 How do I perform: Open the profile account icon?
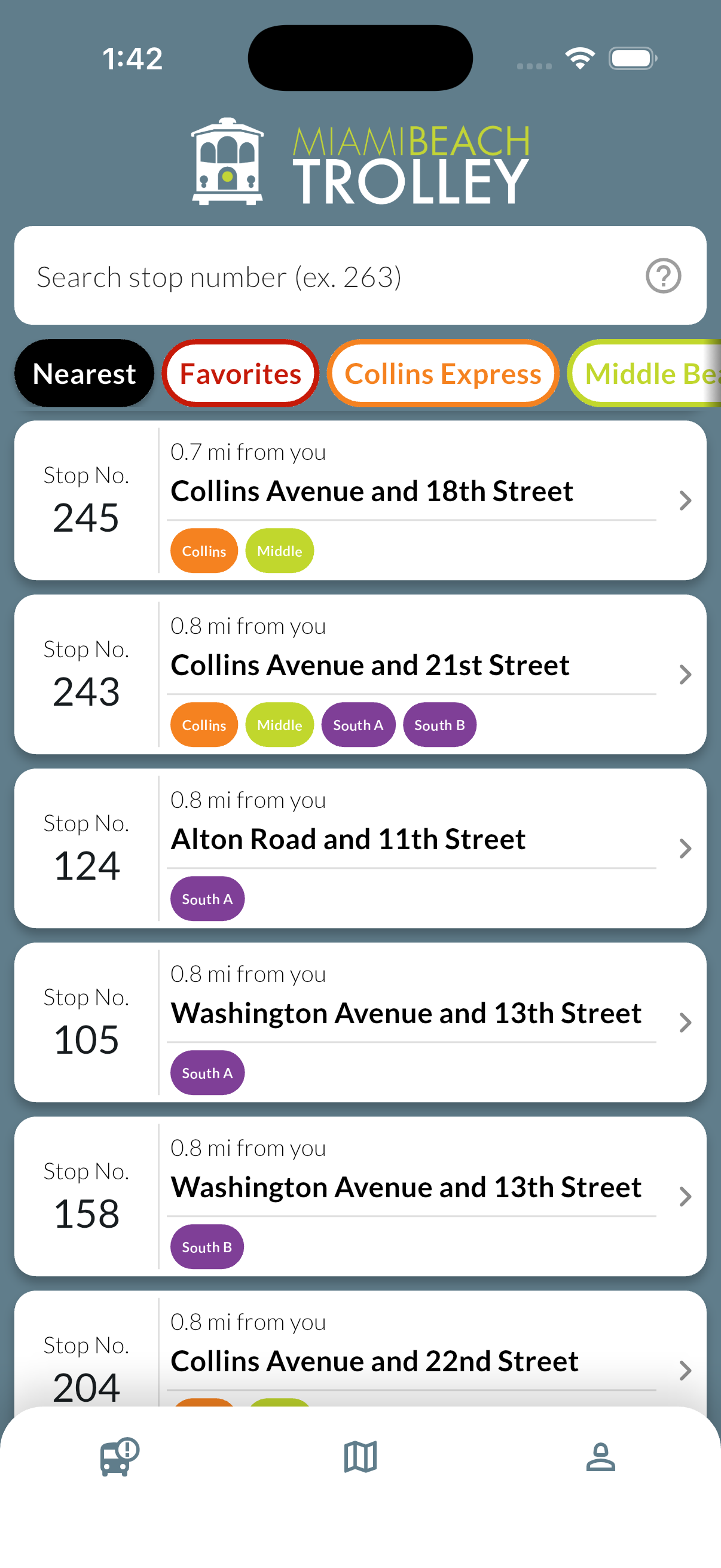tap(602, 1457)
